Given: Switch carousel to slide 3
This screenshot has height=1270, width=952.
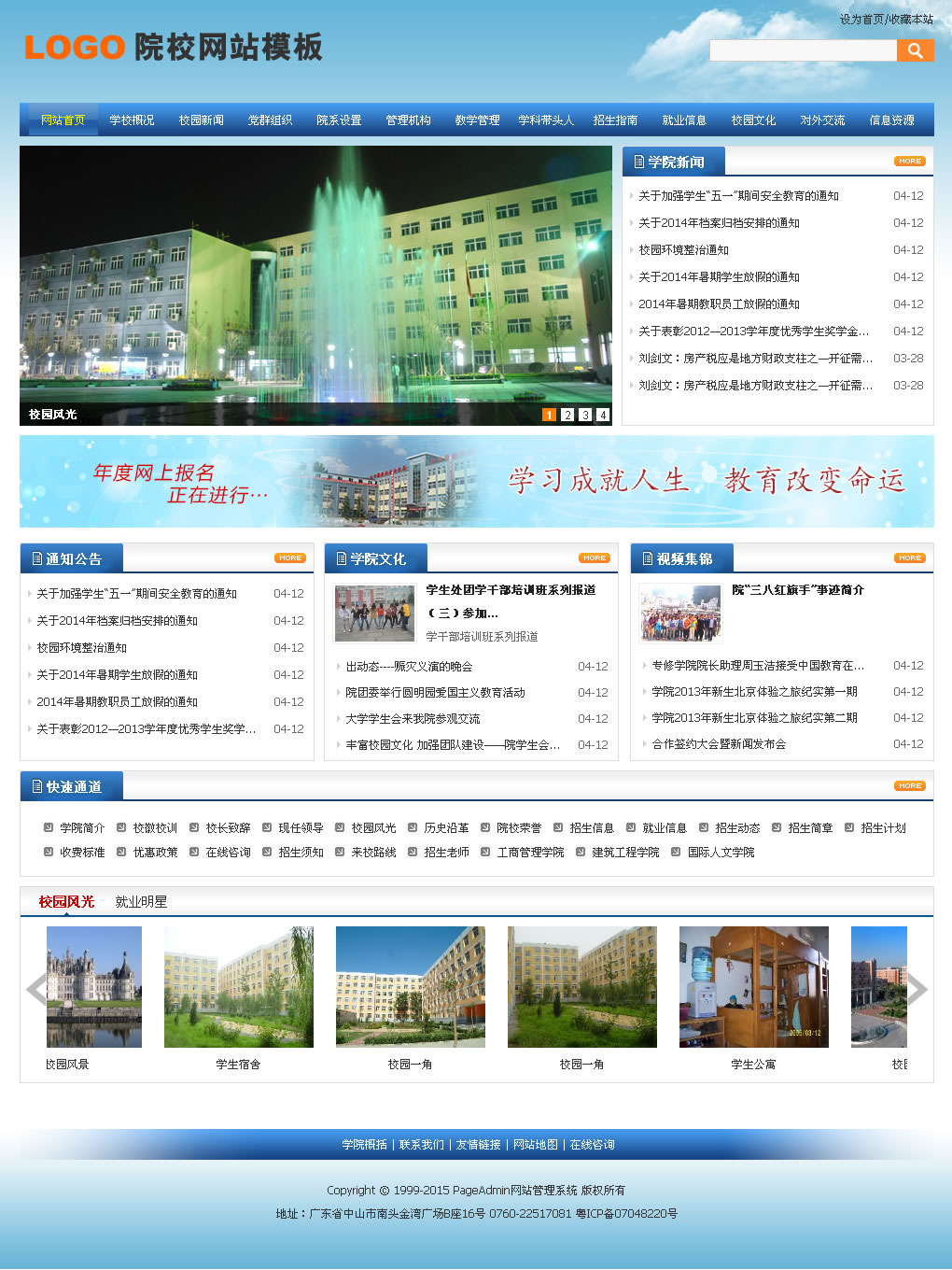Looking at the screenshot, I should [x=585, y=415].
